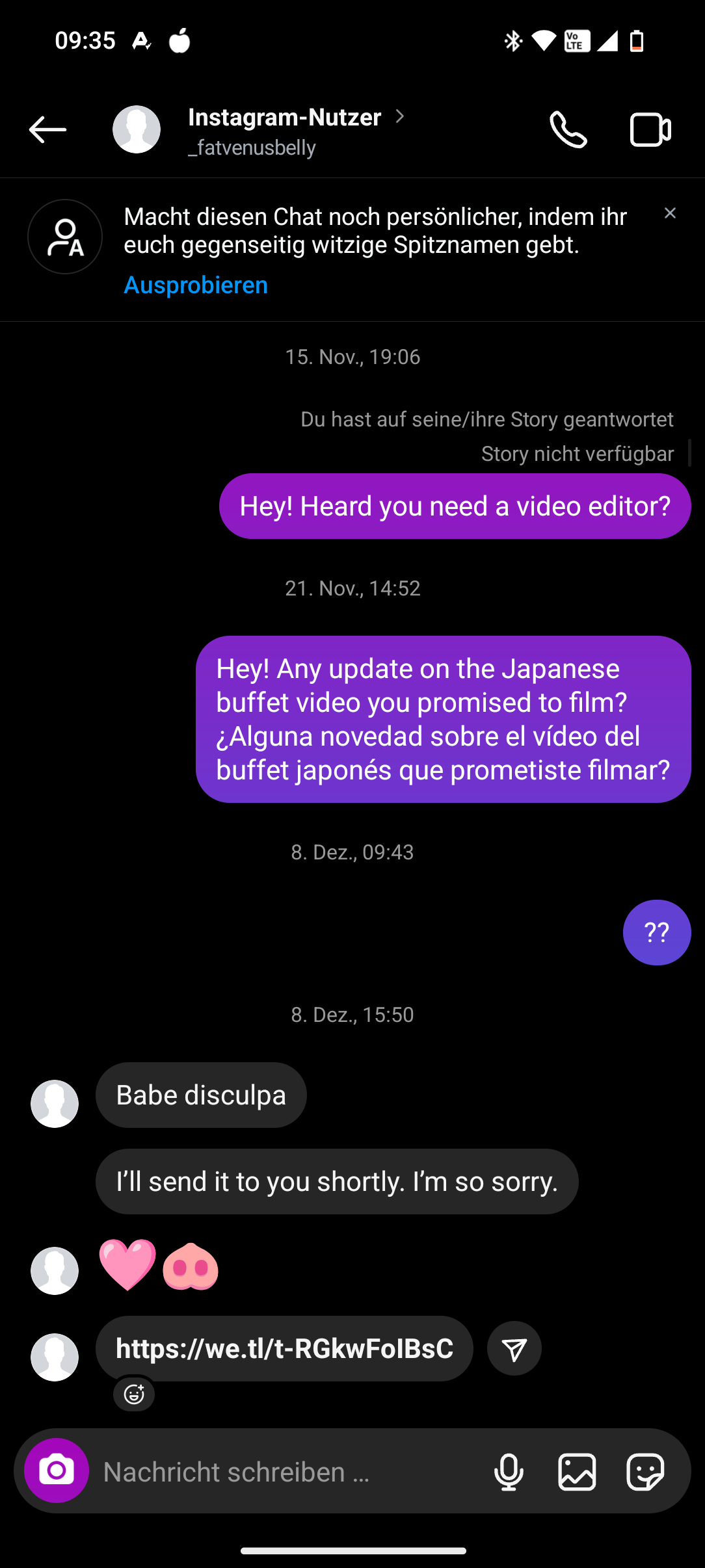This screenshot has width=705, height=1568.
Task: Add emoji reaction to link message
Action: [134, 1394]
